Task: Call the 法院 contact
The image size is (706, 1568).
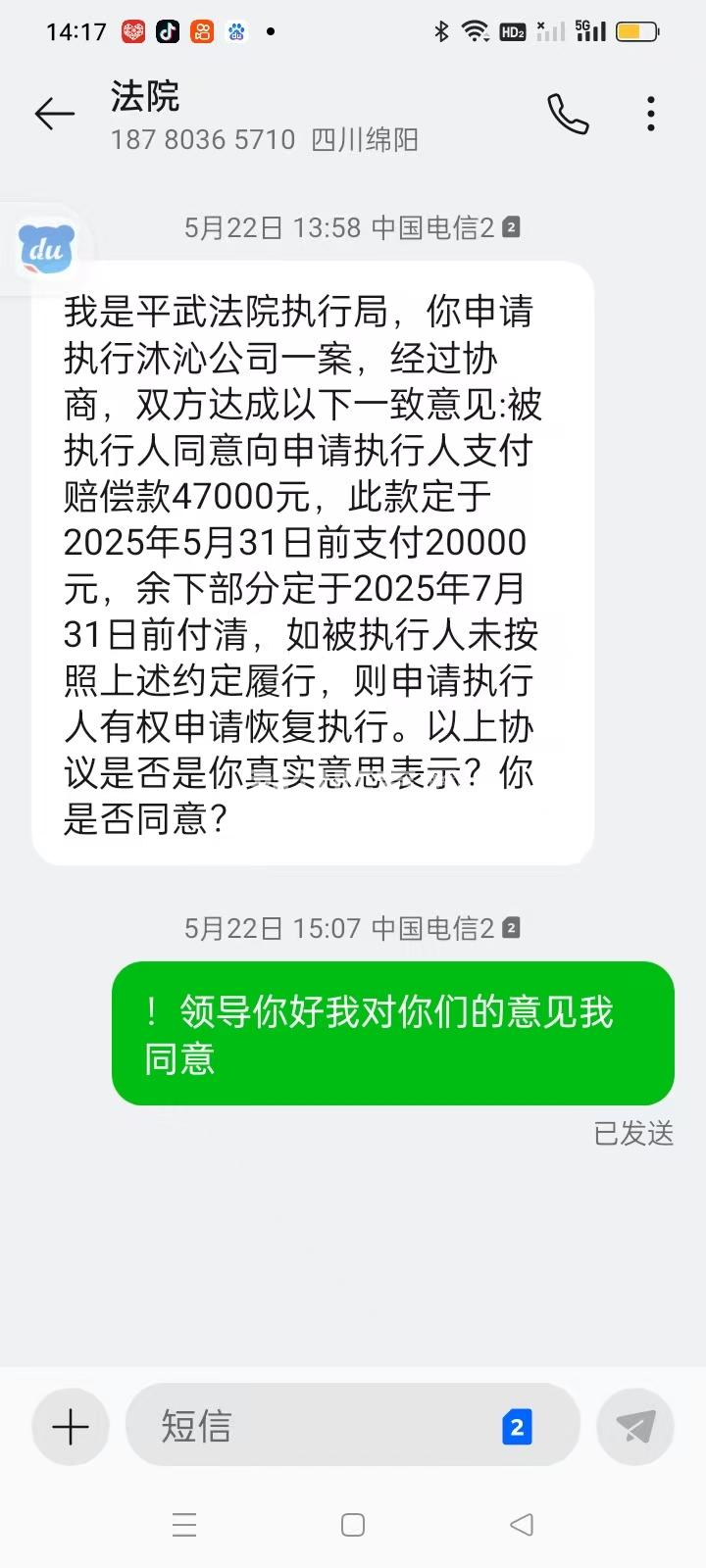Action: tap(568, 115)
